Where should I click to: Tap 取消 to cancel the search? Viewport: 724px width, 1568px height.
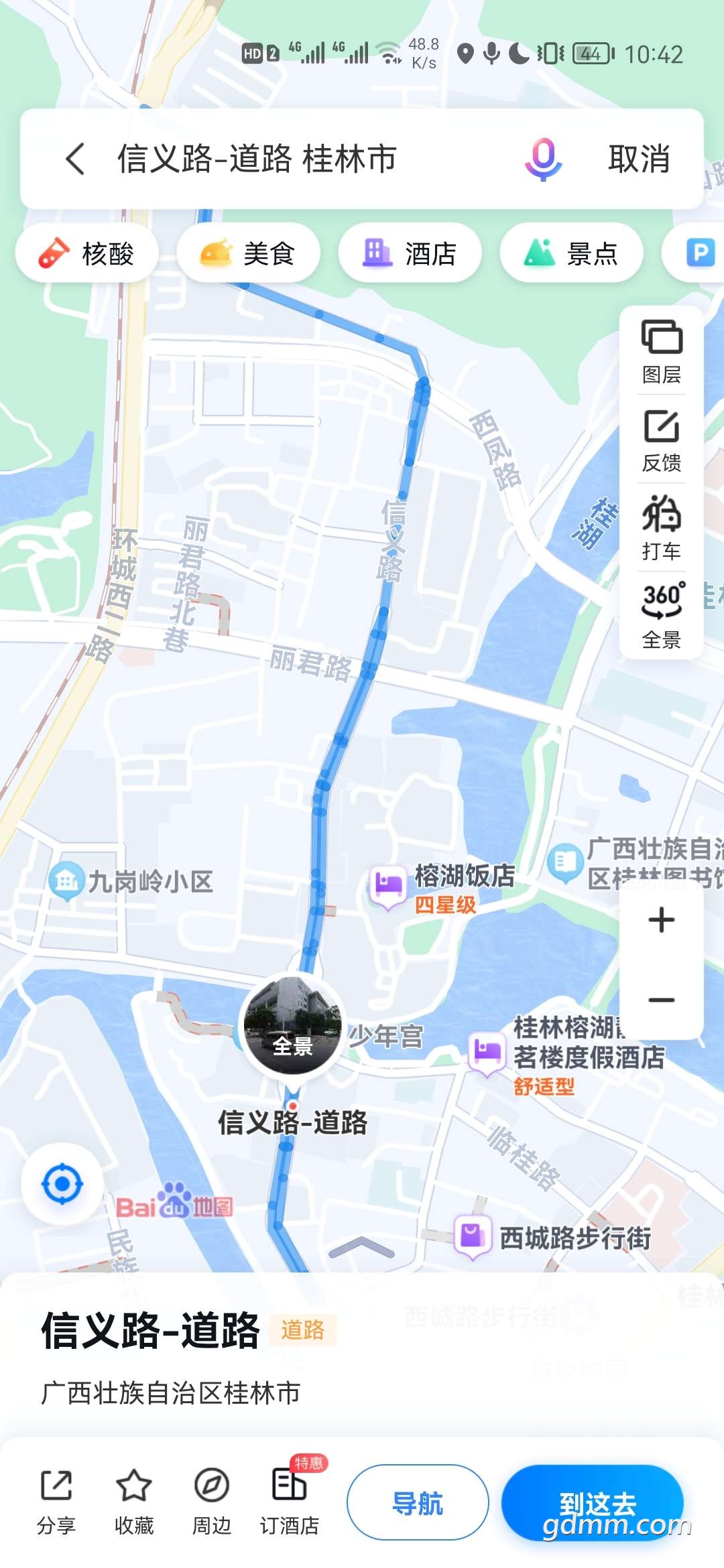pos(639,159)
